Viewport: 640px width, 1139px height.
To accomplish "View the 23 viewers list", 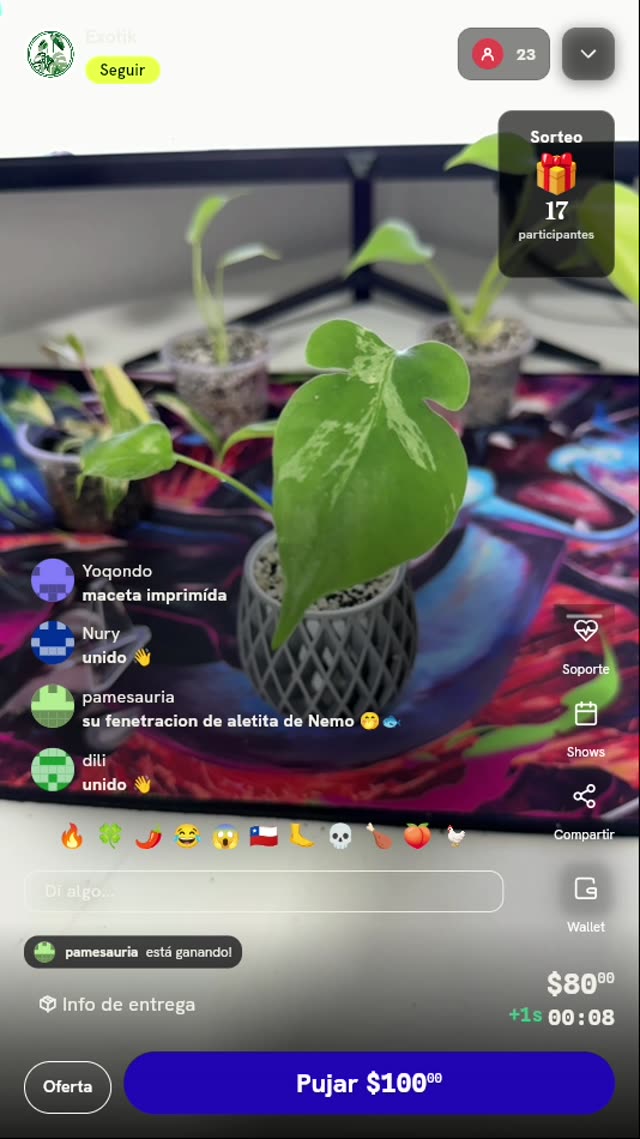I will click(x=503, y=54).
